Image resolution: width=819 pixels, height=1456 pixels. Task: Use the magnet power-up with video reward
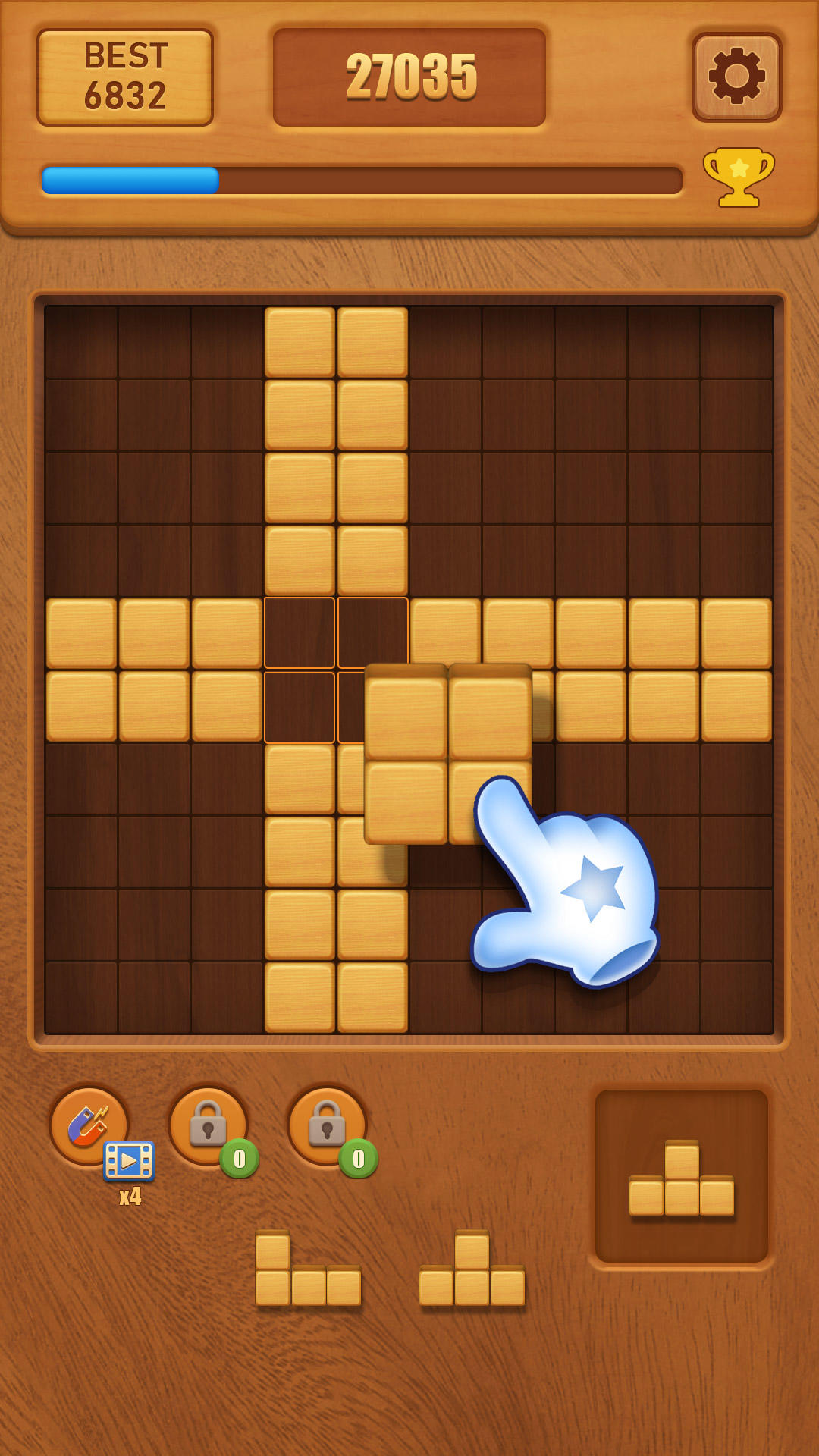point(89,1125)
